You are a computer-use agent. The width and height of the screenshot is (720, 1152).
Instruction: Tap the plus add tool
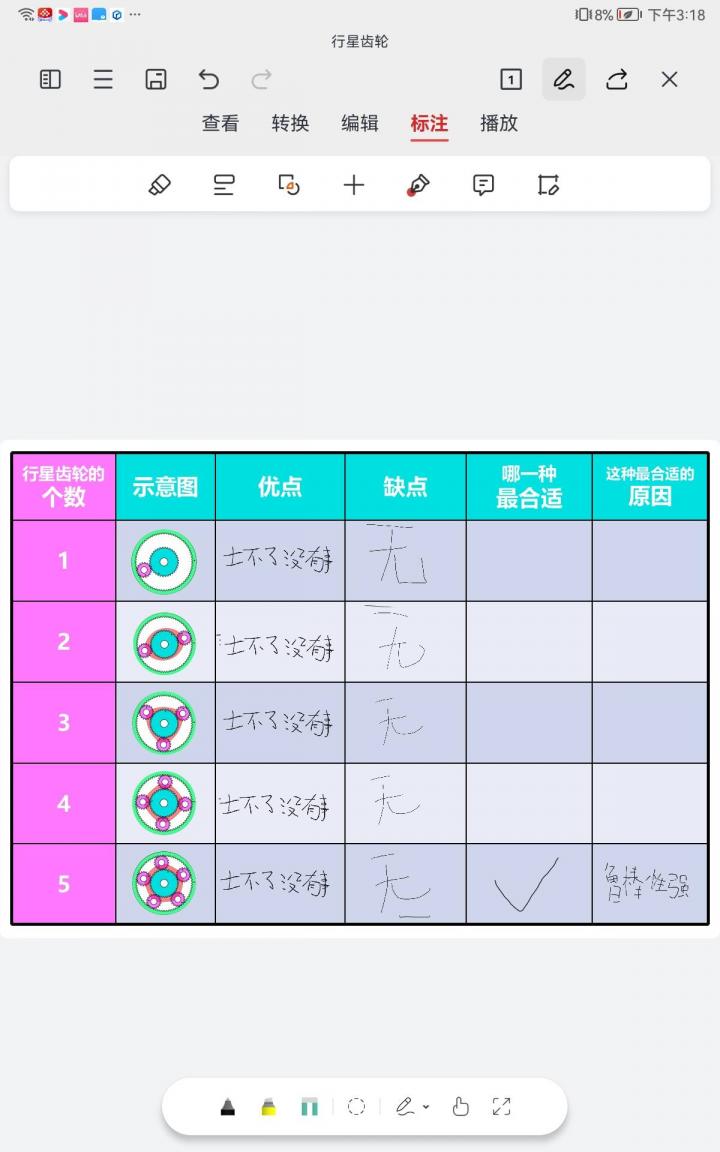[x=353, y=184]
